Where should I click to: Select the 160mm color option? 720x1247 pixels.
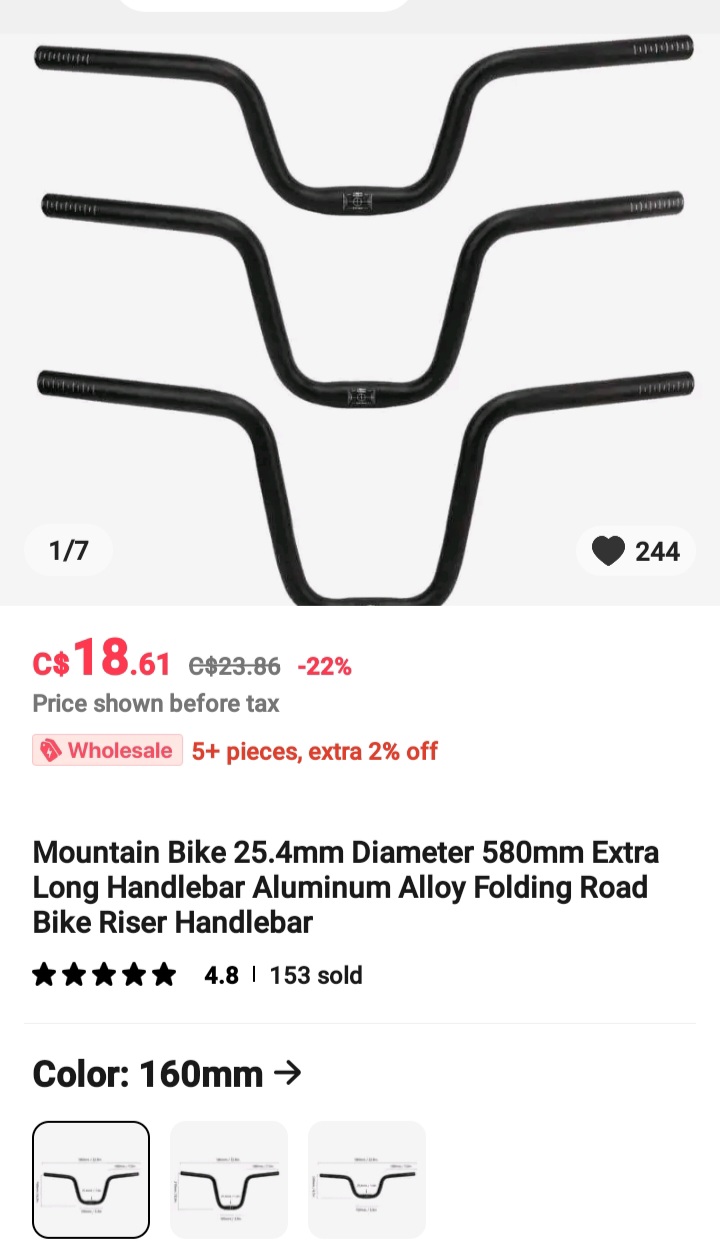click(91, 1180)
